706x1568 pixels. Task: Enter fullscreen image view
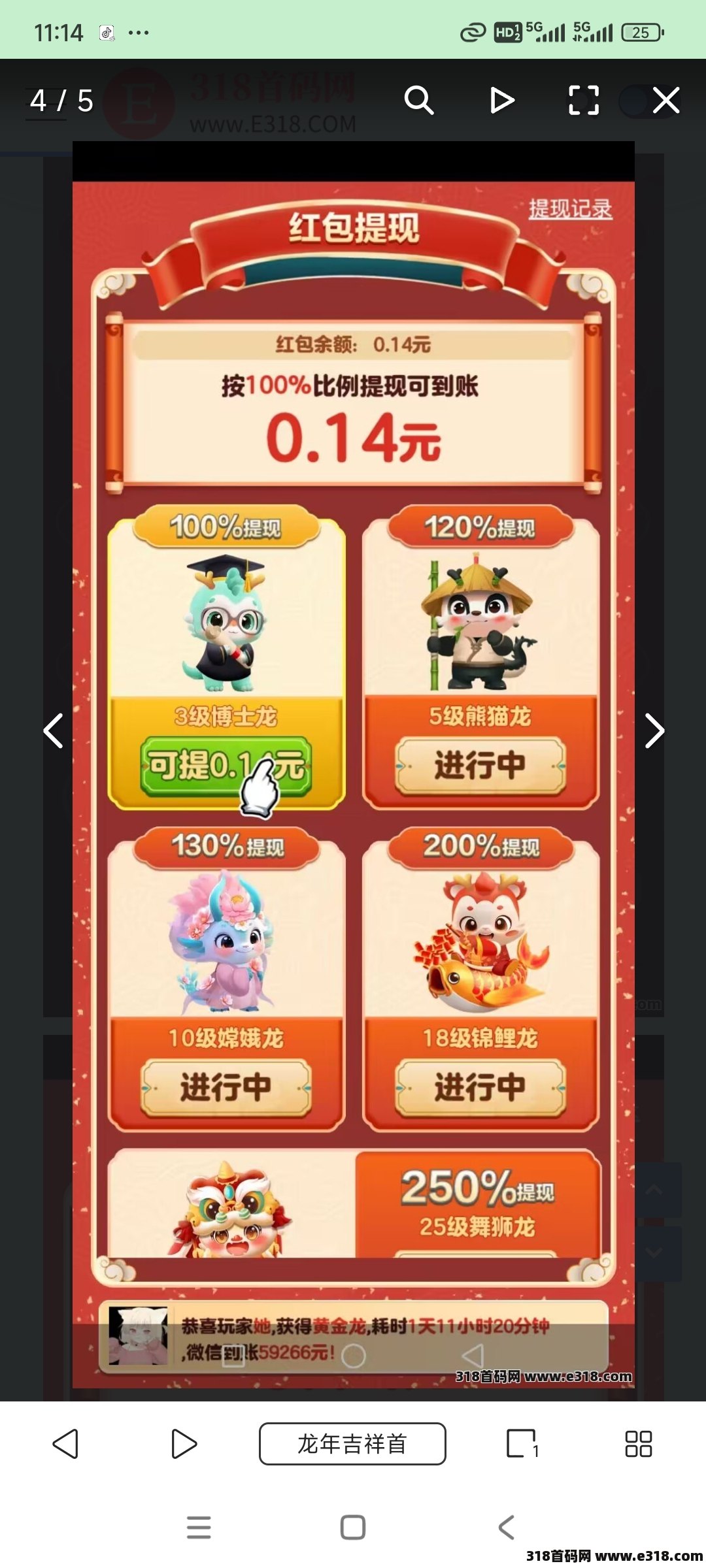pos(583,101)
